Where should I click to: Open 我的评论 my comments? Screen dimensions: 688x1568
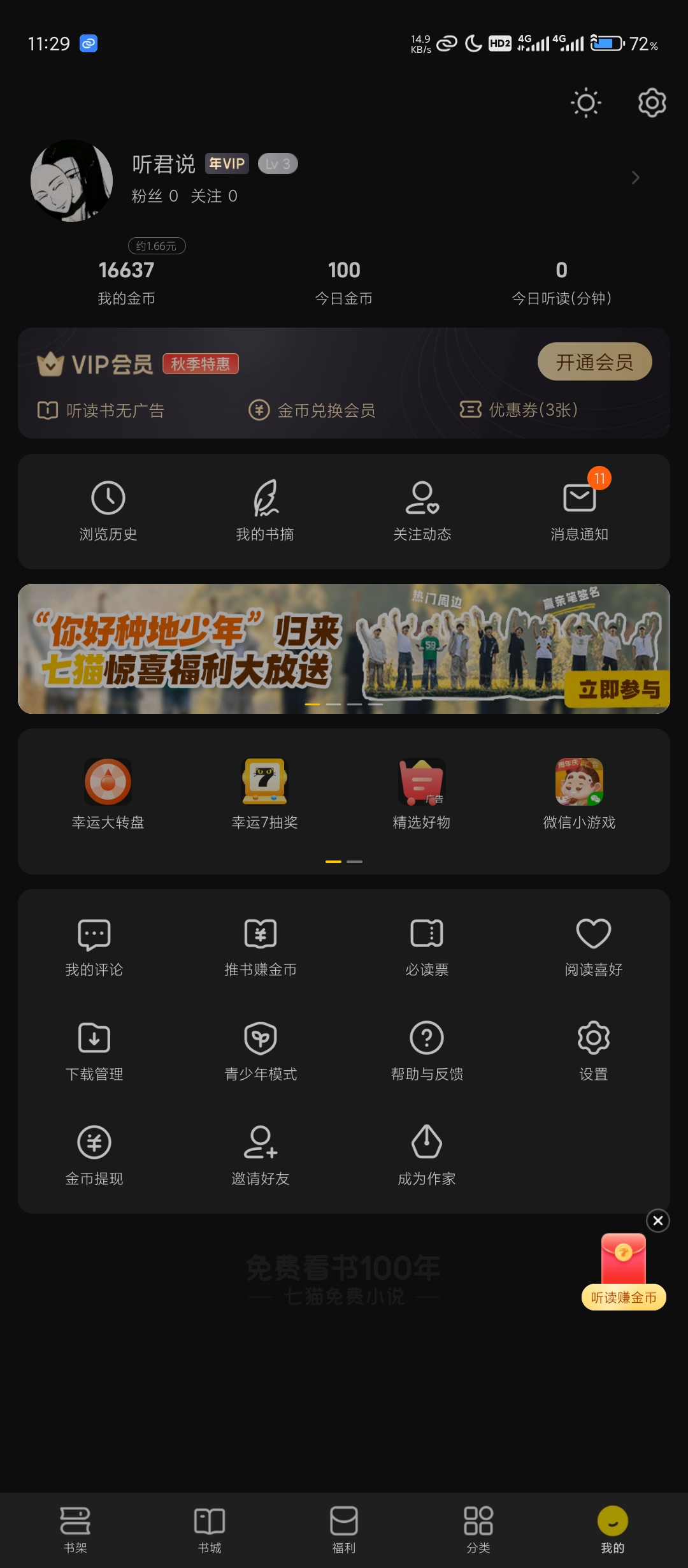click(x=94, y=947)
